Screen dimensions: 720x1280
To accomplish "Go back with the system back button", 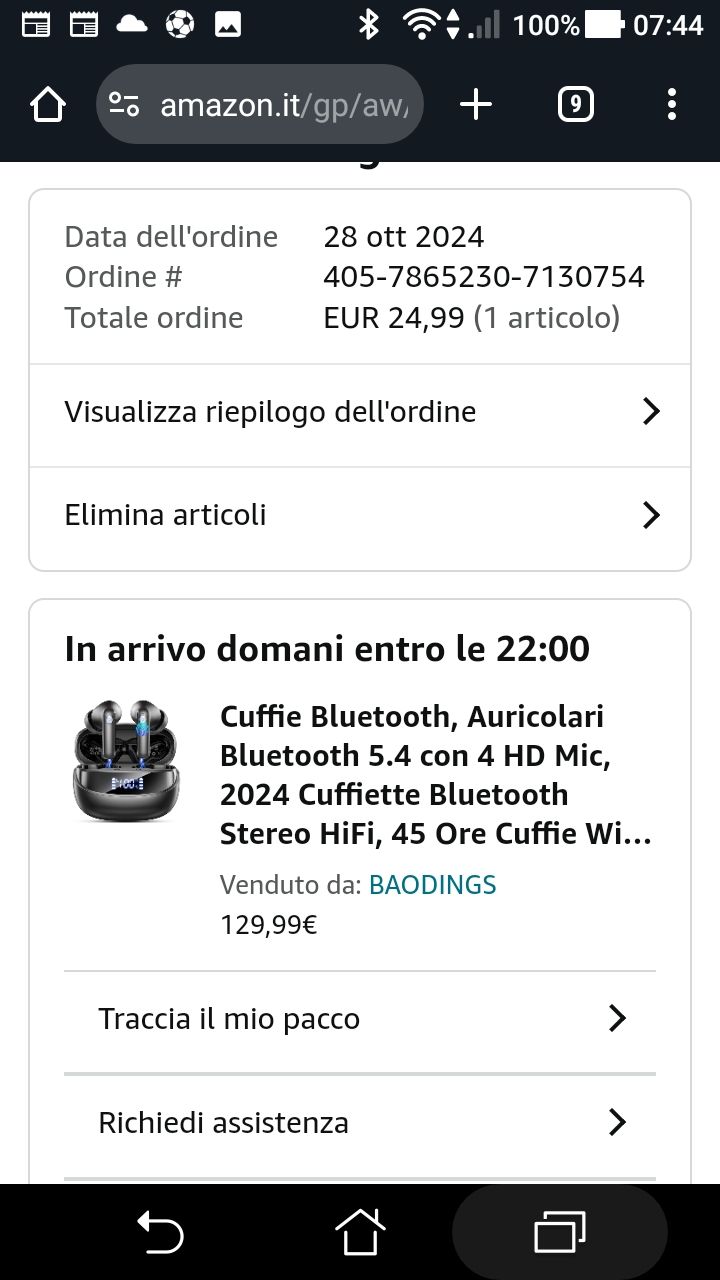I will point(160,1232).
